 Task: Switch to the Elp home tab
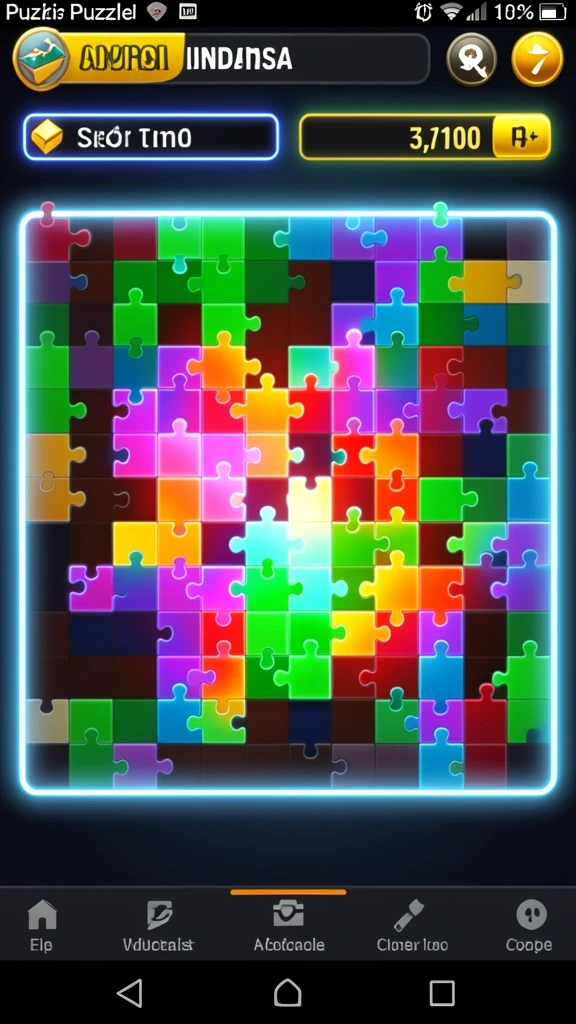pos(42,925)
